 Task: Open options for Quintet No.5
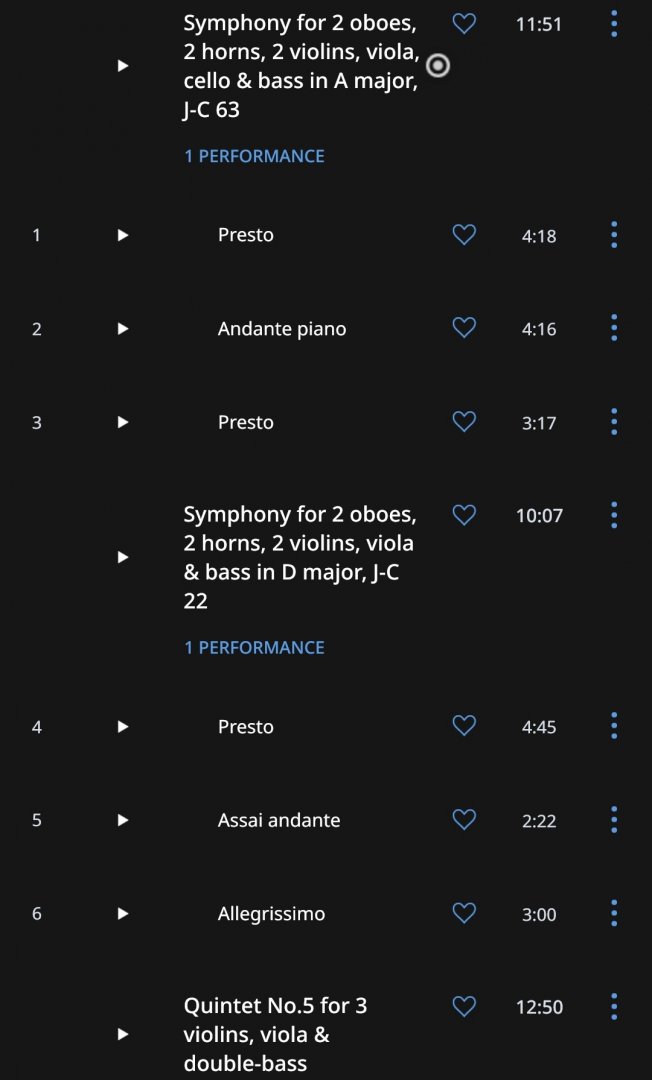click(614, 1007)
